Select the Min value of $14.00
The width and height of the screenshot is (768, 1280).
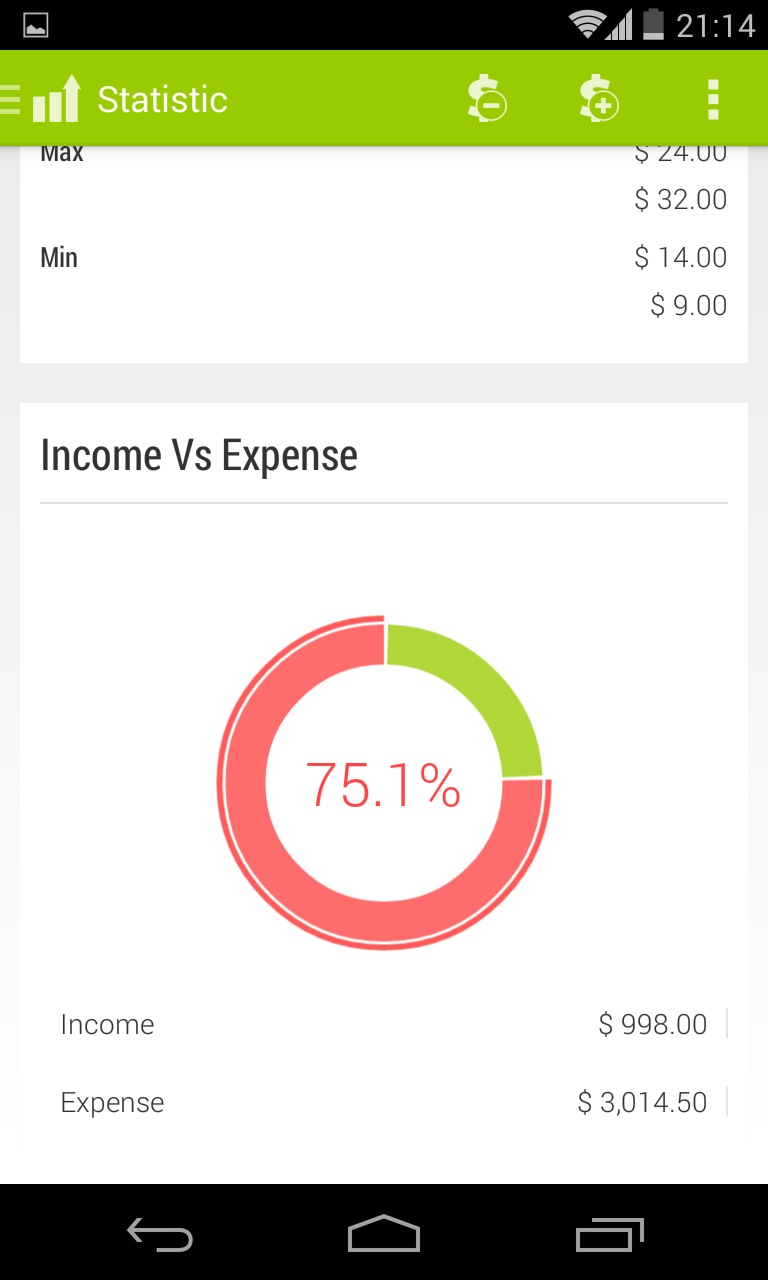click(x=680, y=257)
